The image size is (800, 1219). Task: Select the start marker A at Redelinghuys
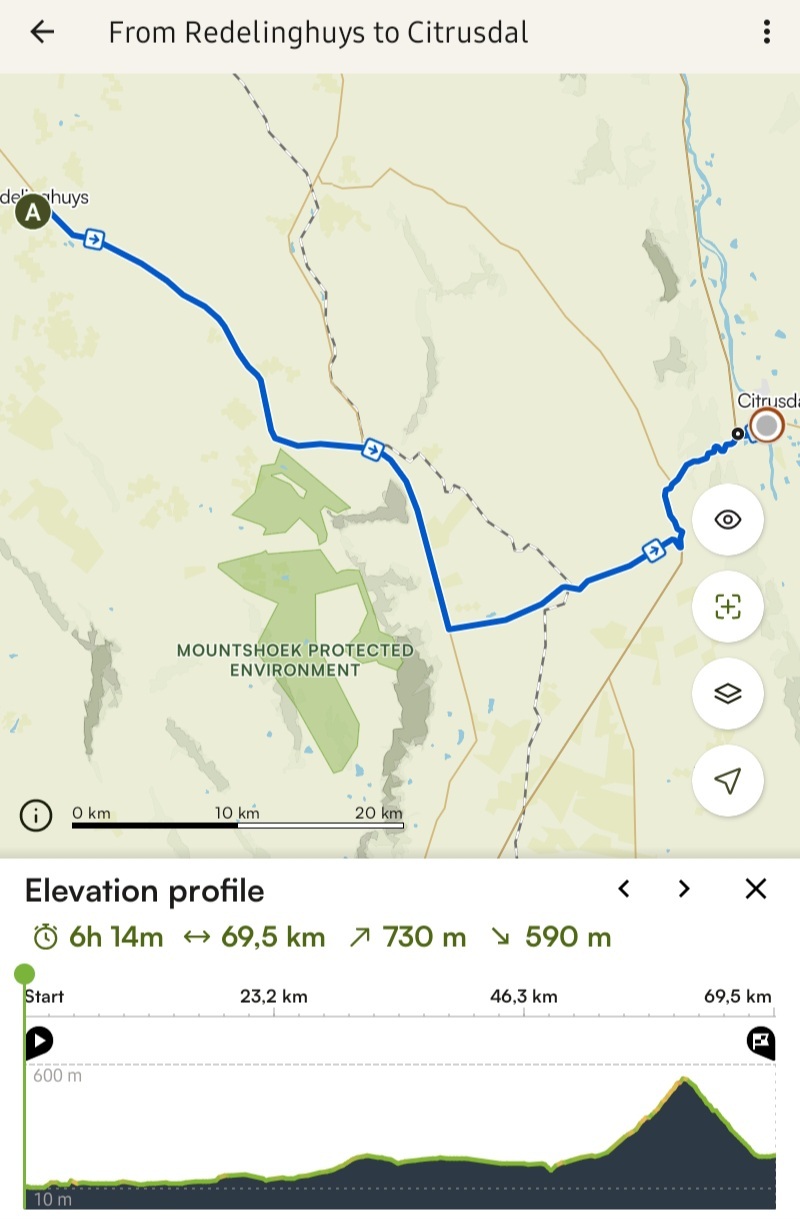click(x=33, y=212)
